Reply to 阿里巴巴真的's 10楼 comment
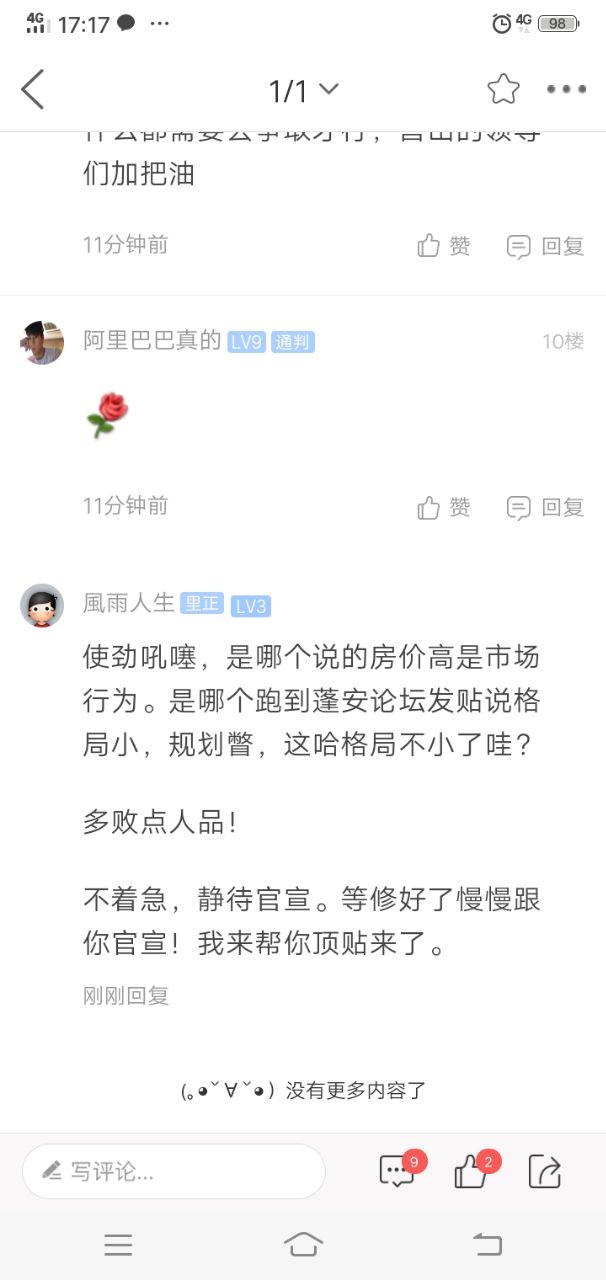The height and width of the screenshot is (1280, 606). tap(546, 507)
